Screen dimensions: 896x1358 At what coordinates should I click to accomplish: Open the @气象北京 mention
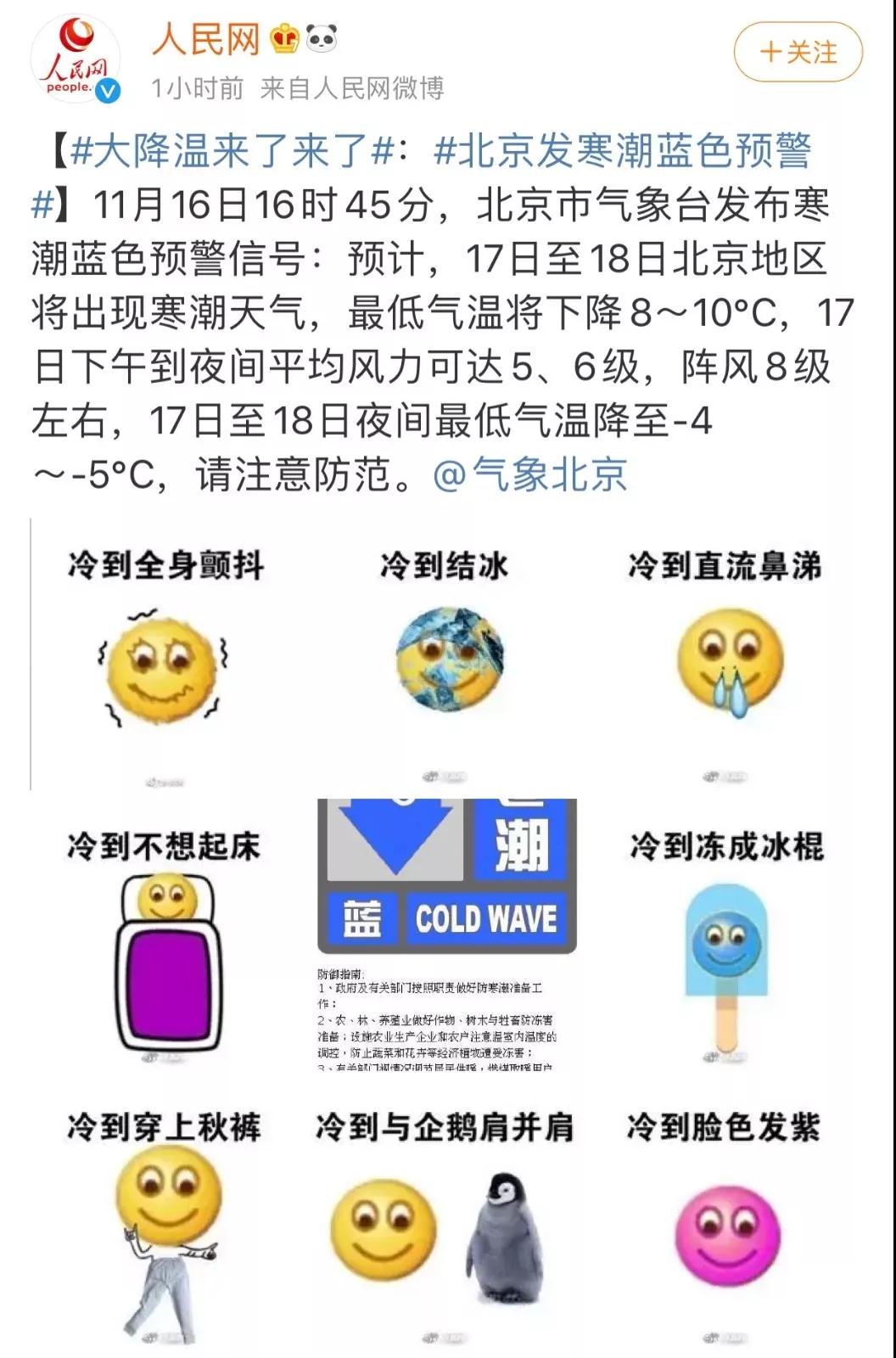(531, 475)
